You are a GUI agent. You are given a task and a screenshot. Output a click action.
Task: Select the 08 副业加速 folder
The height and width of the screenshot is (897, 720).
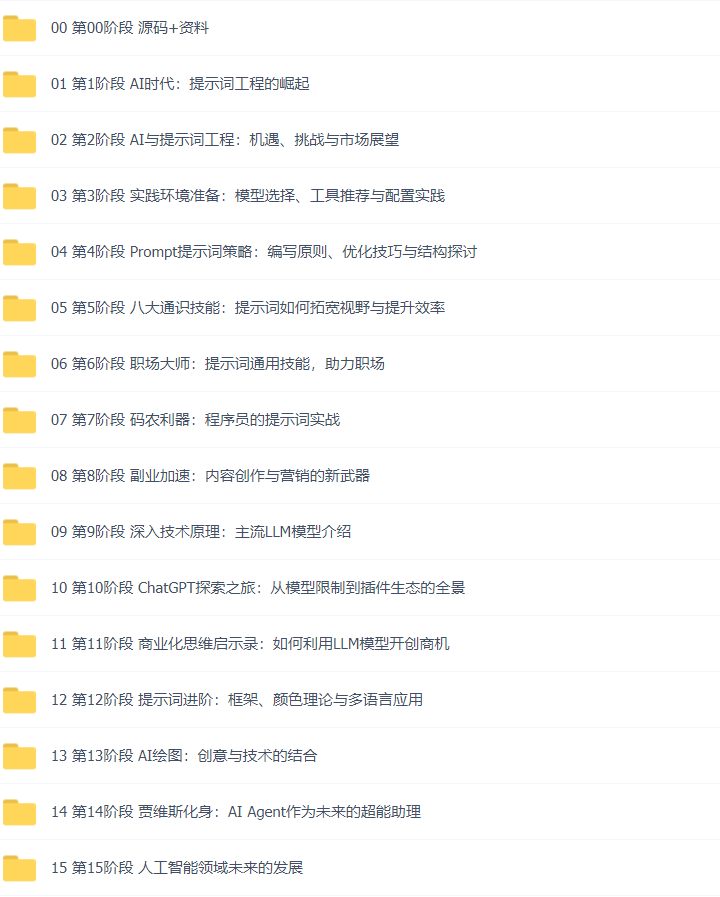pos(210,476)
